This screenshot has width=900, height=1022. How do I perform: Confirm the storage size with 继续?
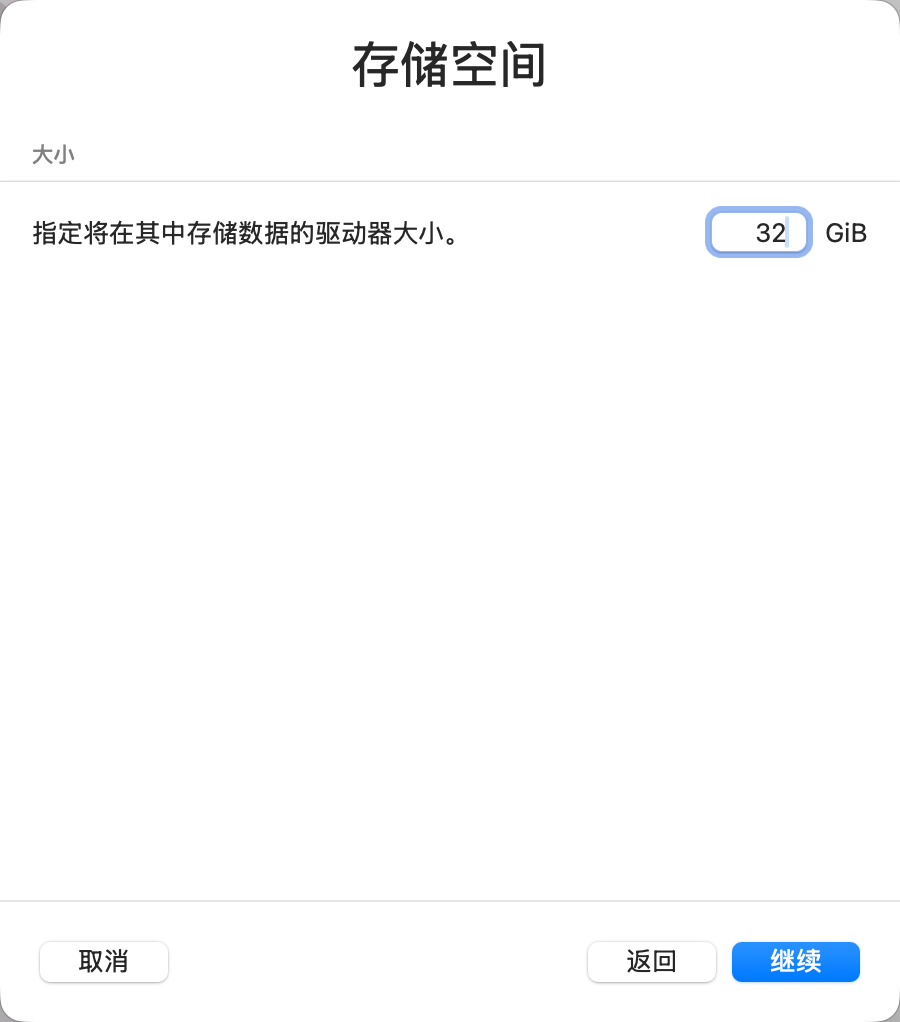coord(795,961)
